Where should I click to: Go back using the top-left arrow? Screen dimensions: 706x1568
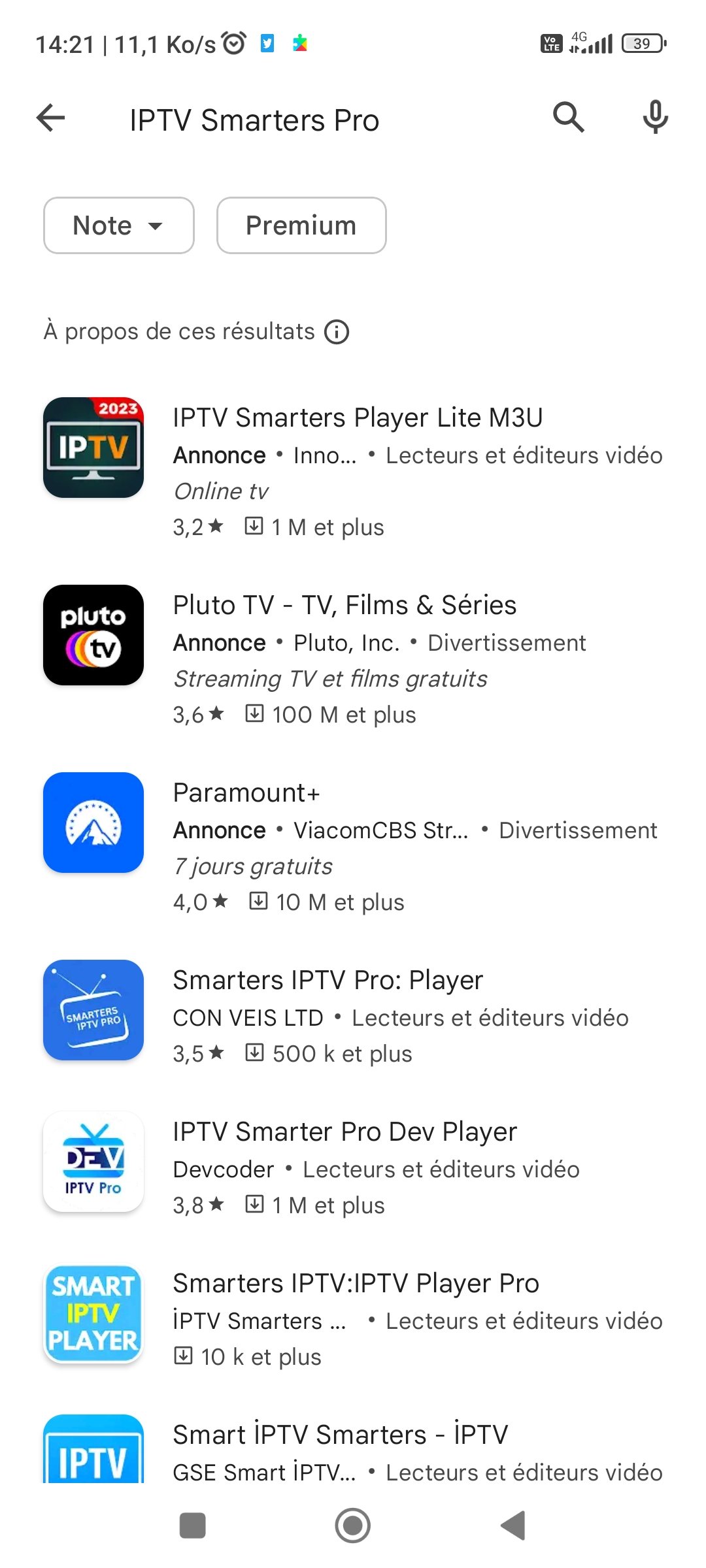[x=51, y=118]
